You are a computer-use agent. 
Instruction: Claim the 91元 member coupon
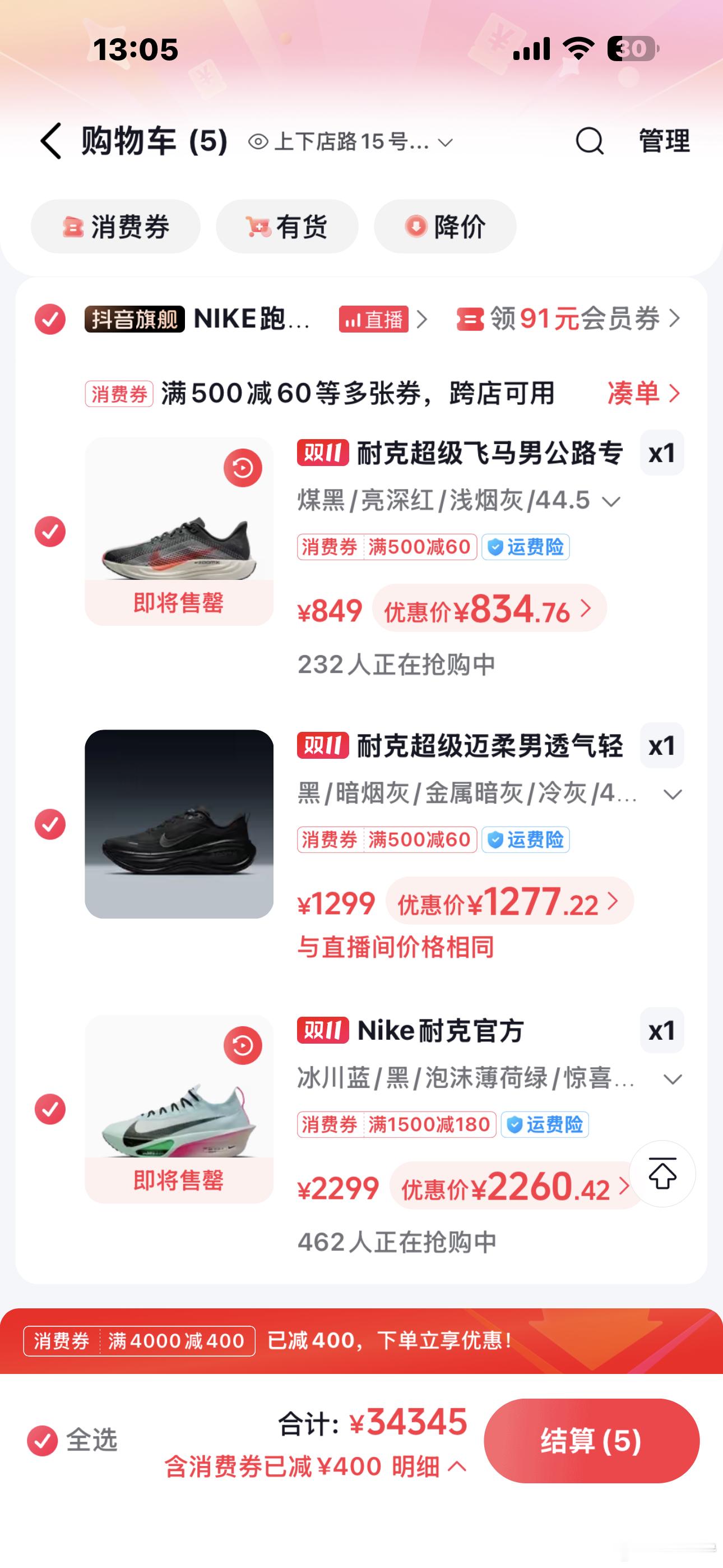pyautogui.click(x=568, y=319)
